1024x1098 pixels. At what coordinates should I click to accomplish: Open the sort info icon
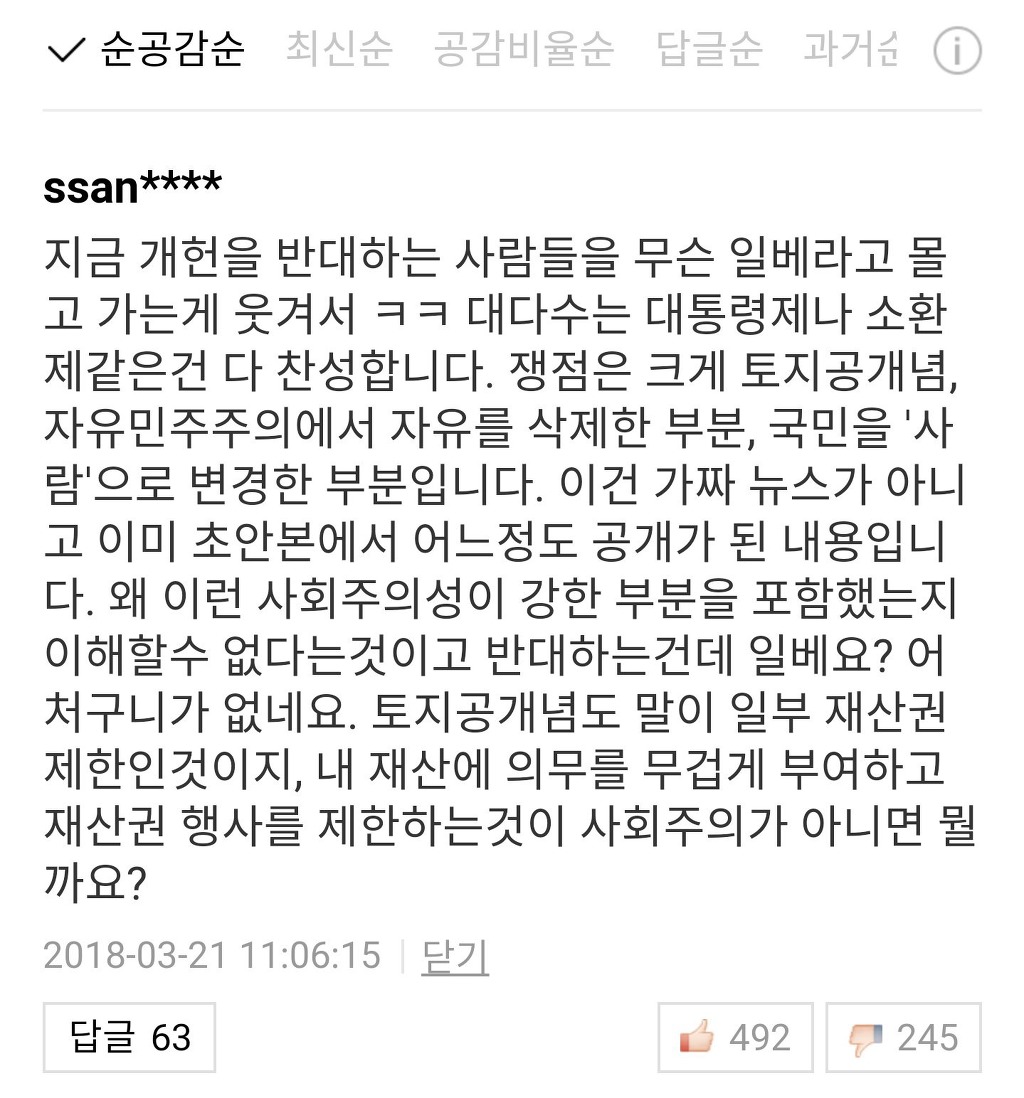pyautogui.click(x=957, y=51)
